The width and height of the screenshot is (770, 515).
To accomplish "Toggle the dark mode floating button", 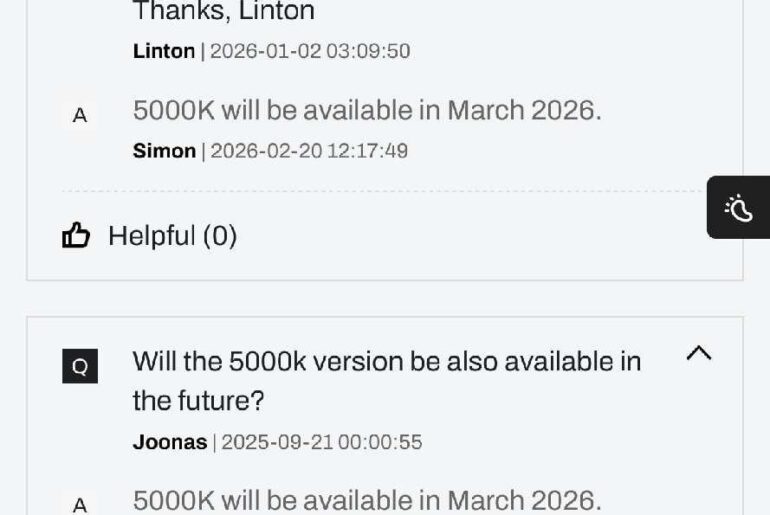I will pos(739,208).
